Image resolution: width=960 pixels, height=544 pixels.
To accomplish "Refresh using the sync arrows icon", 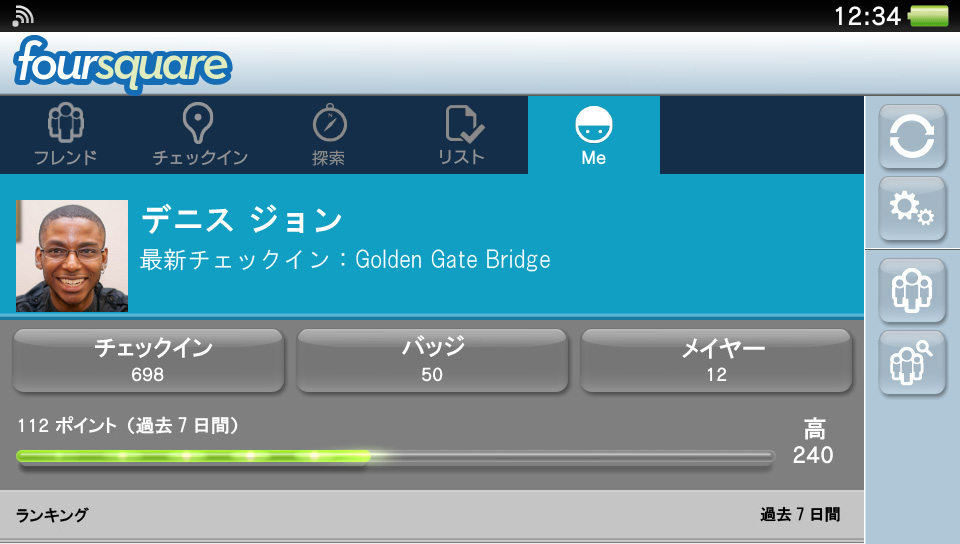I will click(x=911, y=137).
